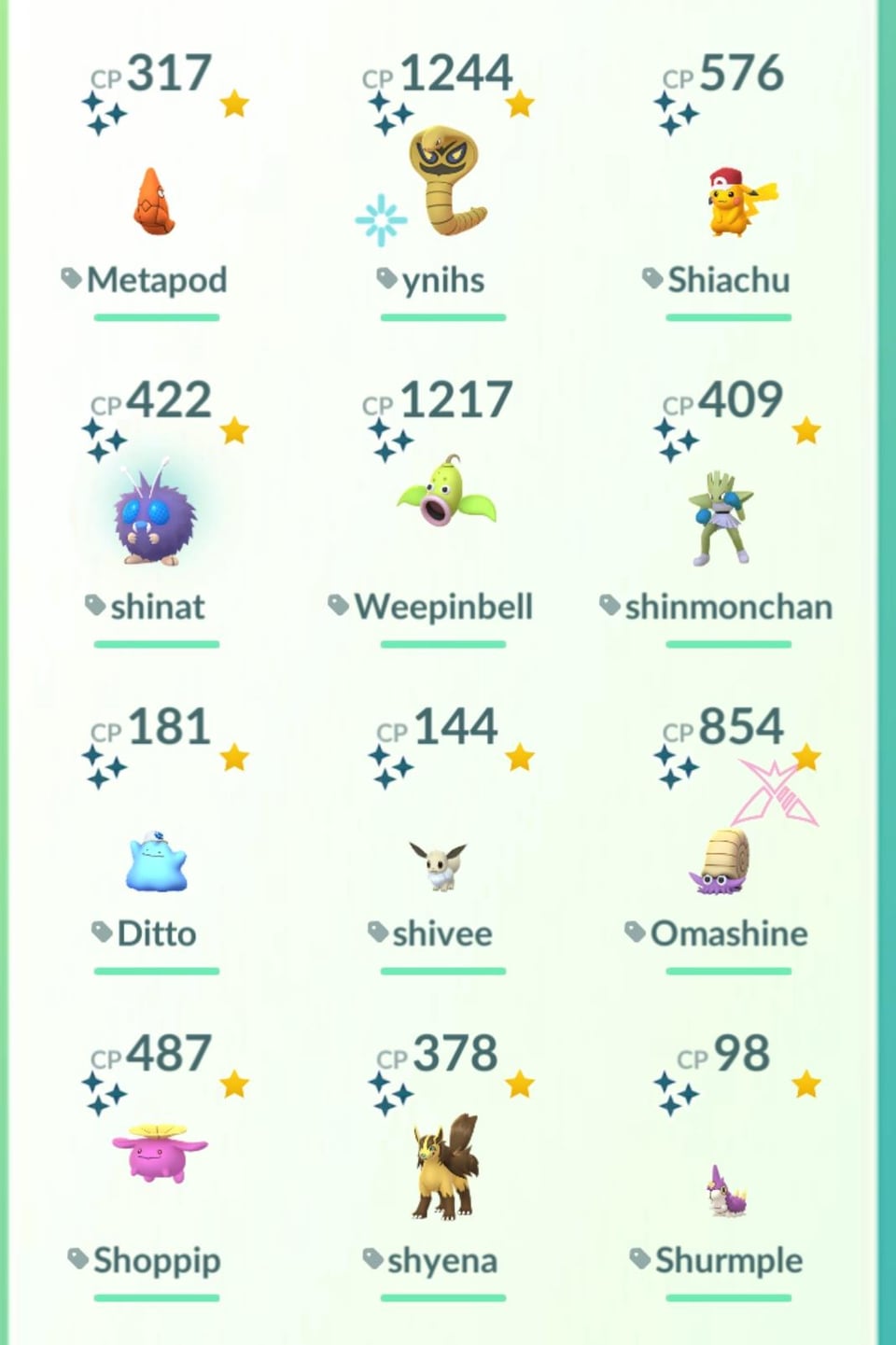Select the pink Pokémon named Shoppip
This screenshot has width=896, height=1345.
click(159, 1154)
